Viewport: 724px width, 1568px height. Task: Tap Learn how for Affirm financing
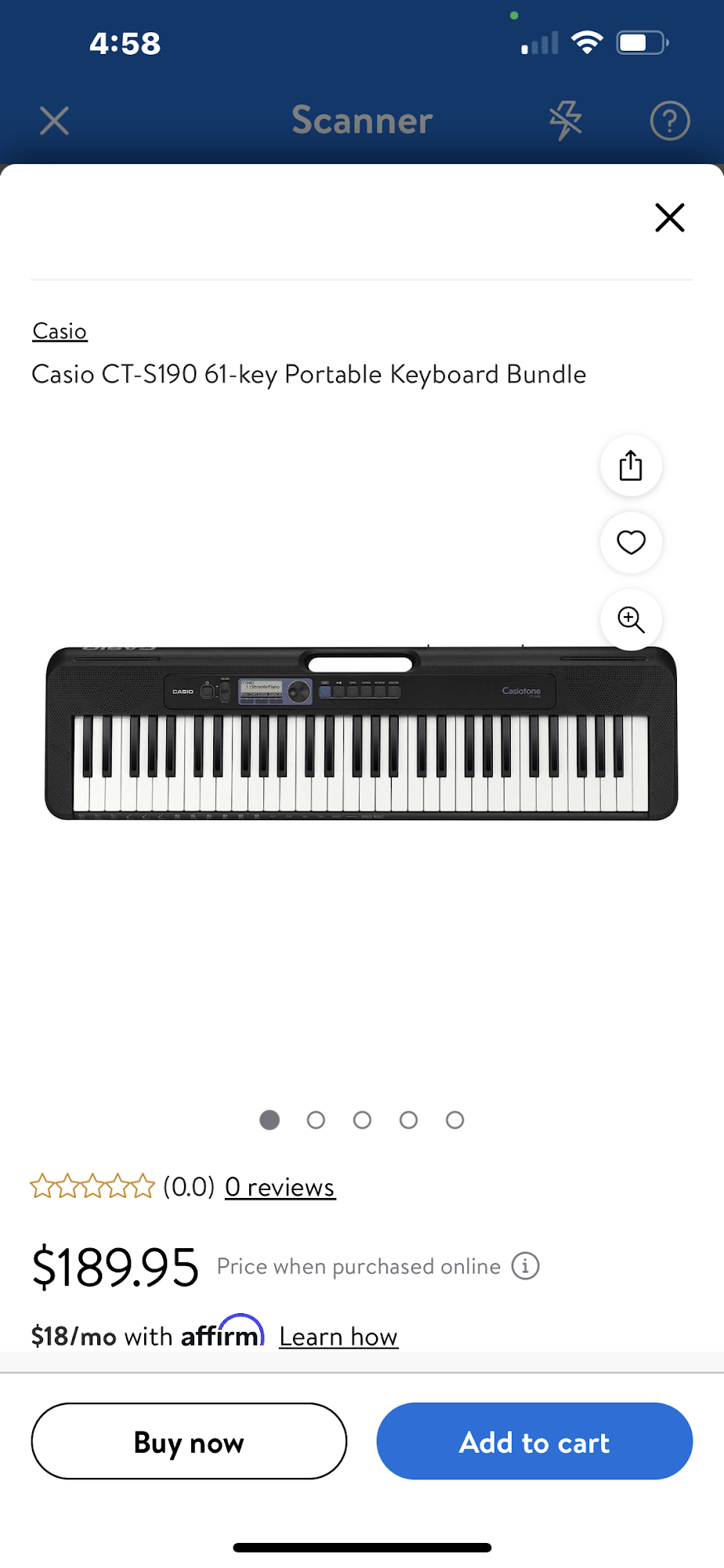(338, 1336)
